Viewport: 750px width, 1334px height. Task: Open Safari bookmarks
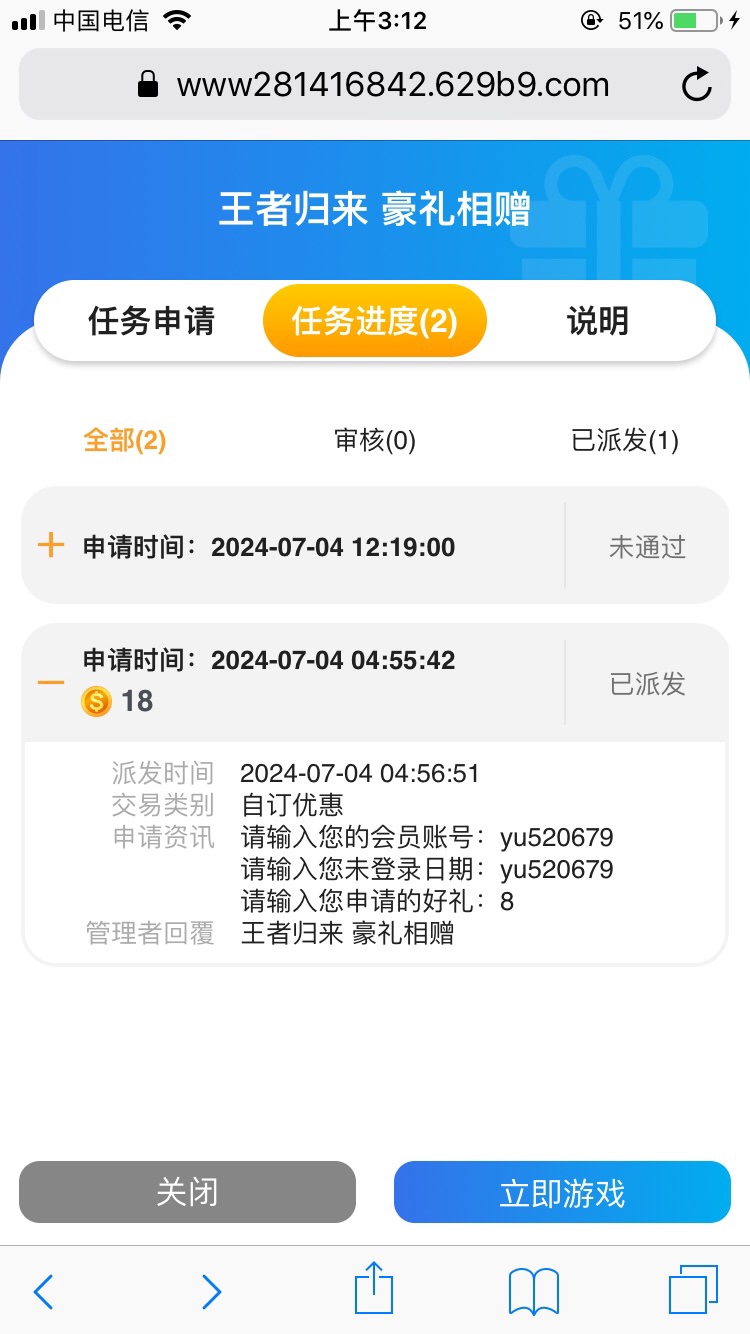[533, 1292]
